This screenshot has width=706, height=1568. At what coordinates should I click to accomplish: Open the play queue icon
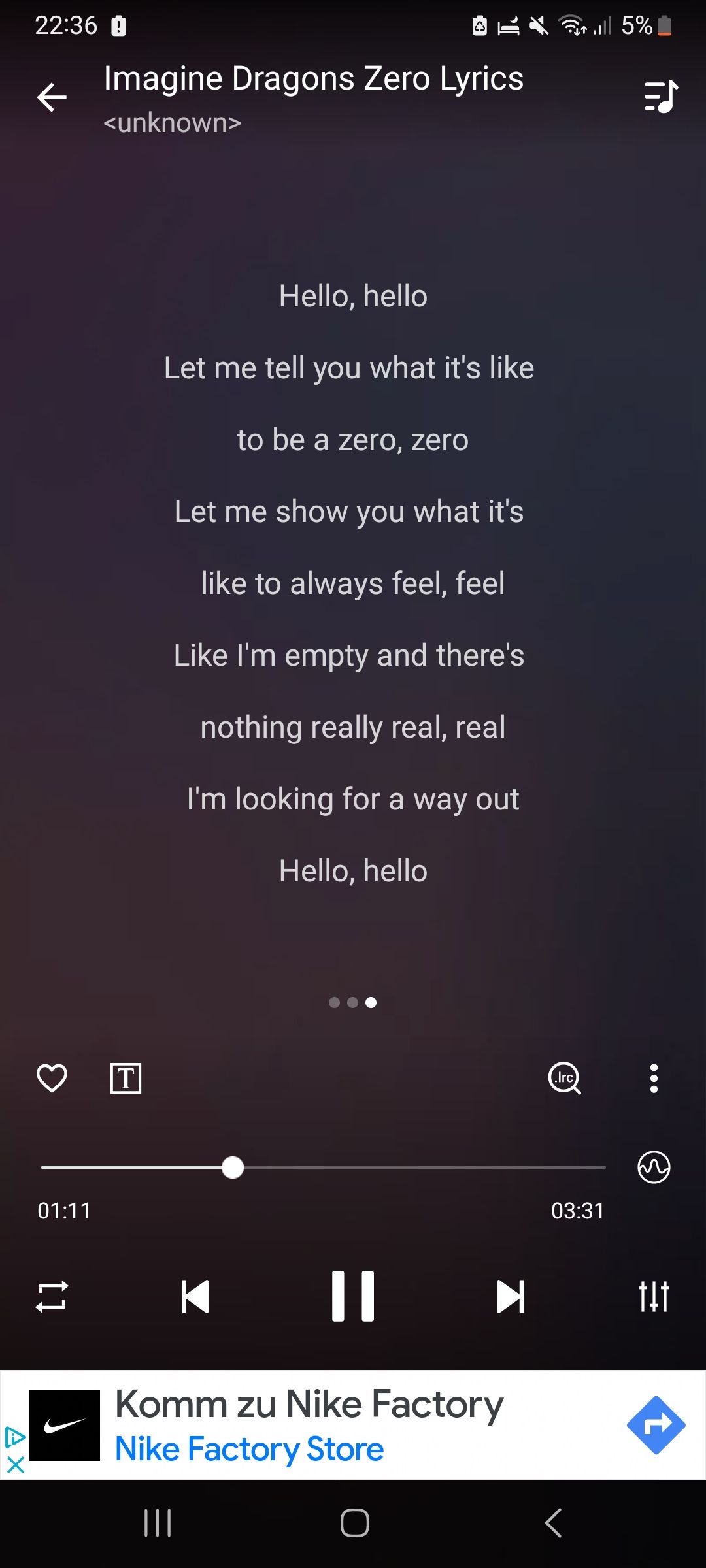(660, 97)
